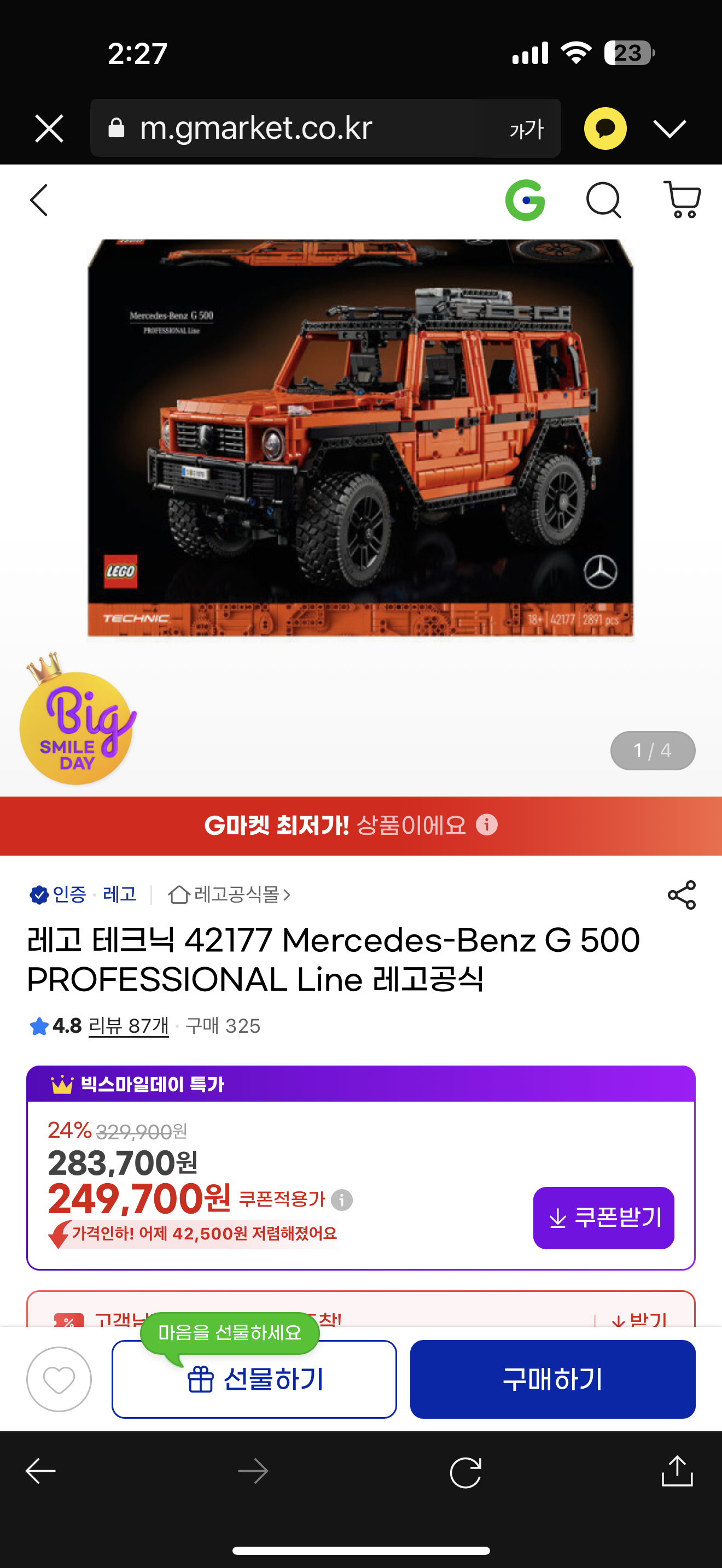Viewport: 722px width, 1568px height.
Task: Read the 87 reviews
Action: coord(129,1026)
